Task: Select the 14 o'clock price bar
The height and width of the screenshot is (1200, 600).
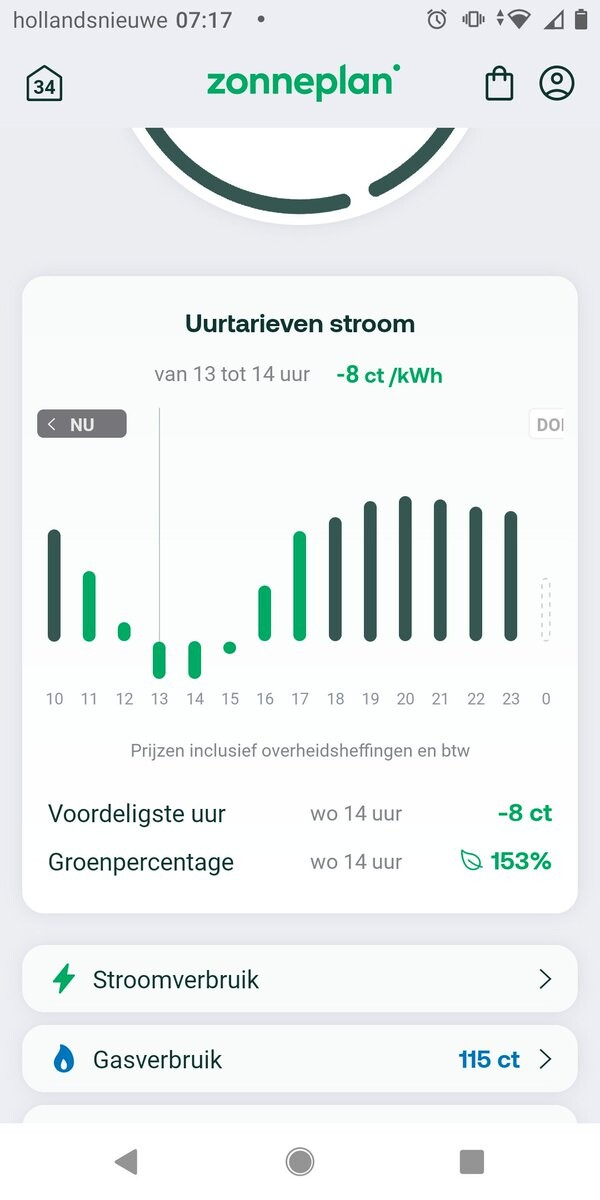Action: pyautogui.click(x=195, y=660)
